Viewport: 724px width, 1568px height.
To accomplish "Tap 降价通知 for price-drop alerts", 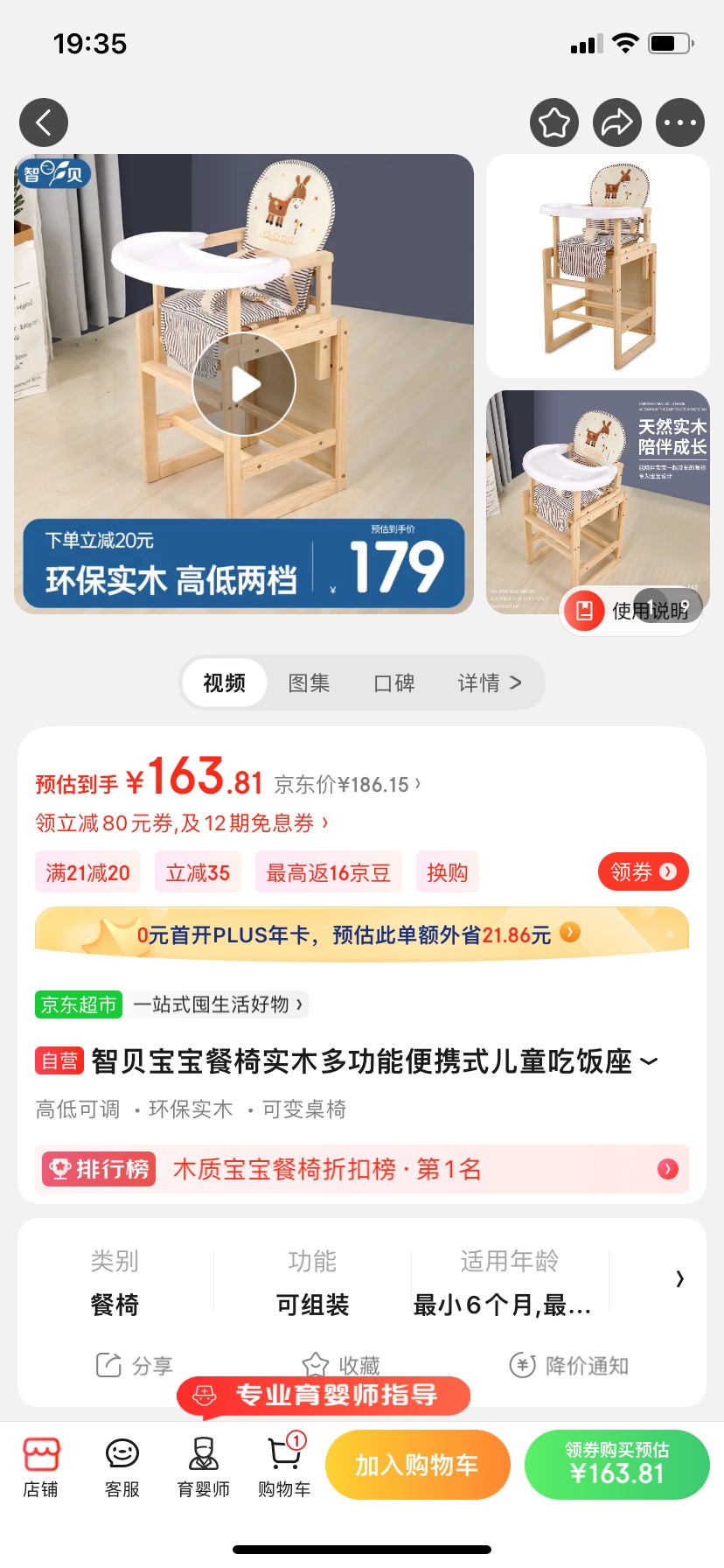I will coord(569,1365).
